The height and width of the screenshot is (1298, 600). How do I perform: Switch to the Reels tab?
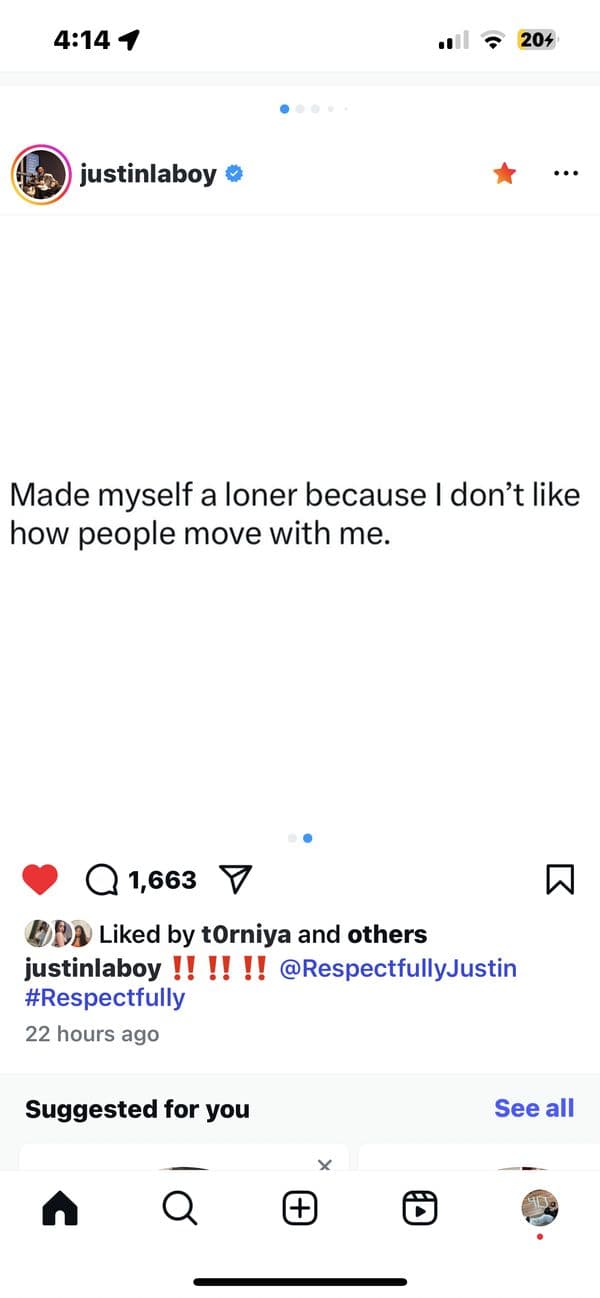click(420, 1209)
